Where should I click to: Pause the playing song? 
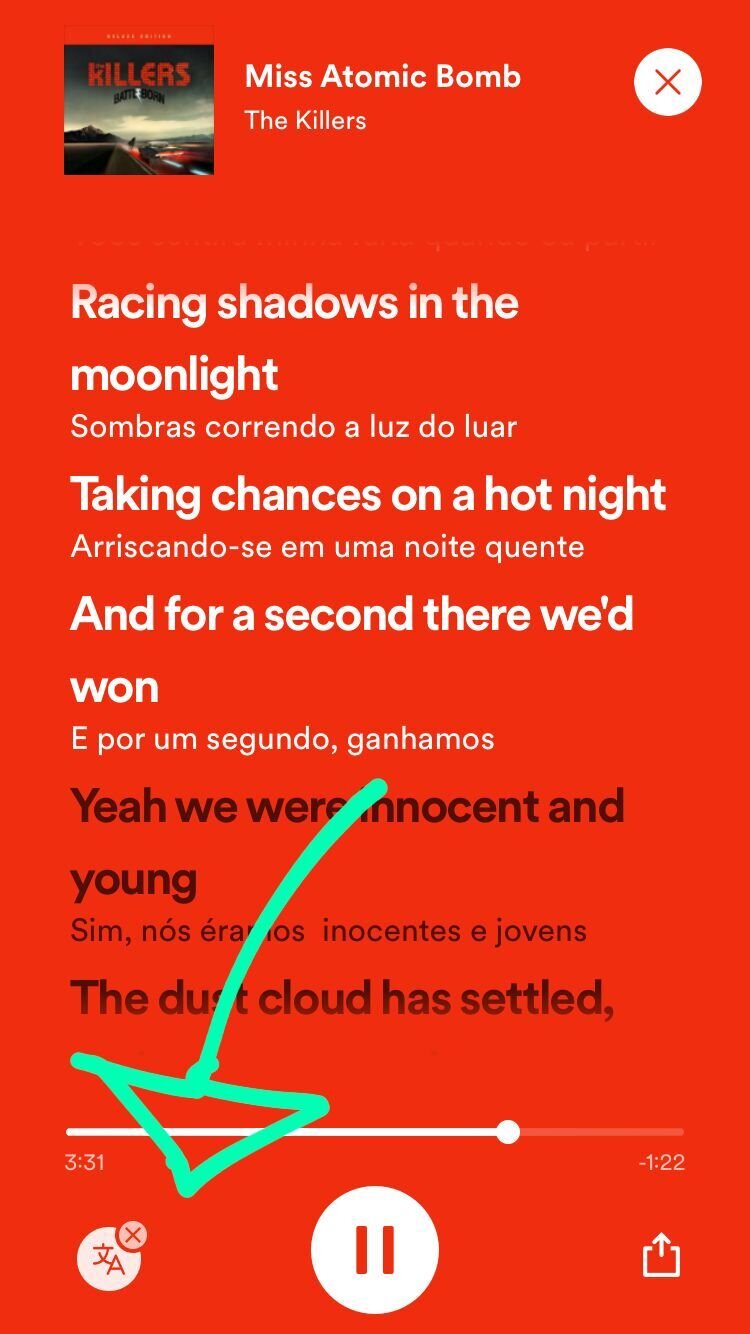(x=375, y=1249)
